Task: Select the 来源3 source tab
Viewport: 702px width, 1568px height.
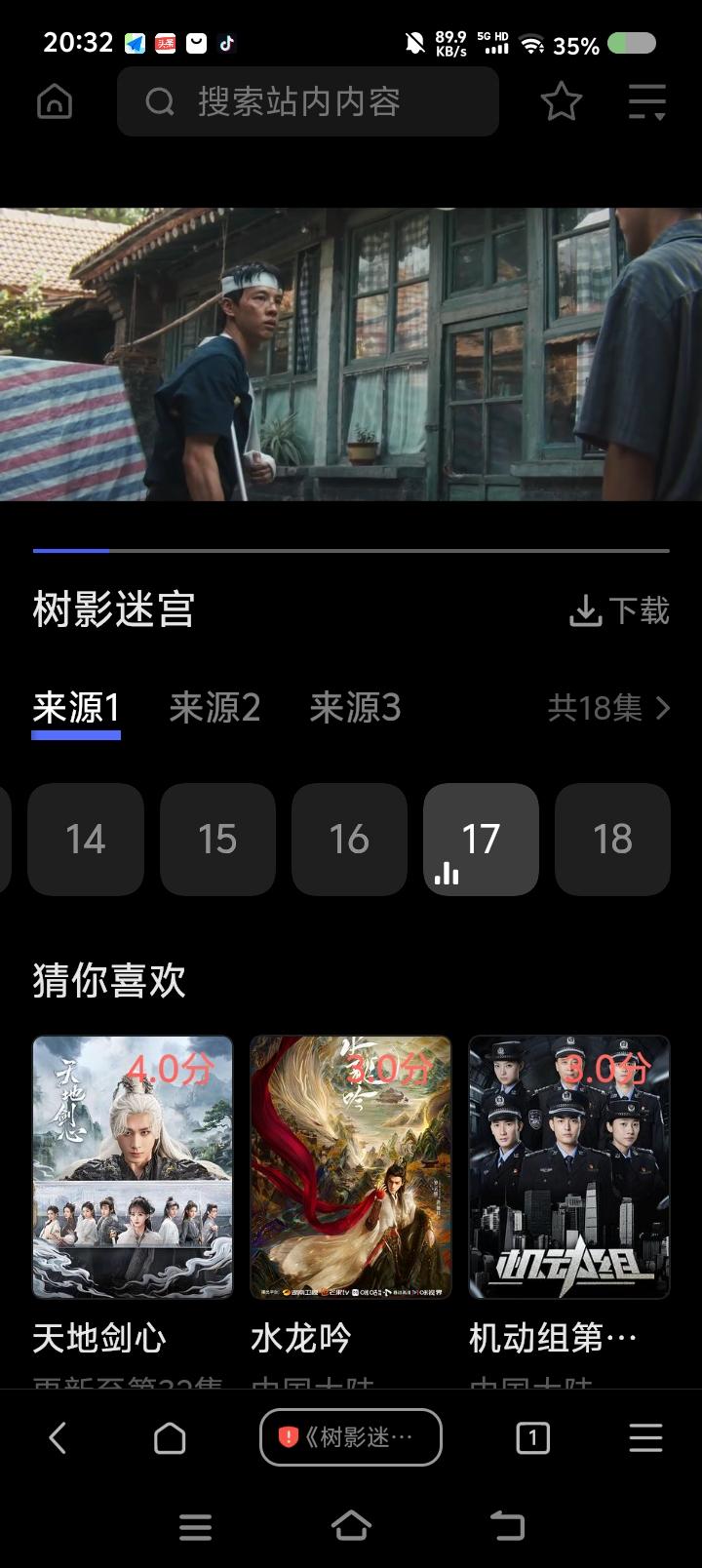Action: pyautogui.click(x=355, y=709)
